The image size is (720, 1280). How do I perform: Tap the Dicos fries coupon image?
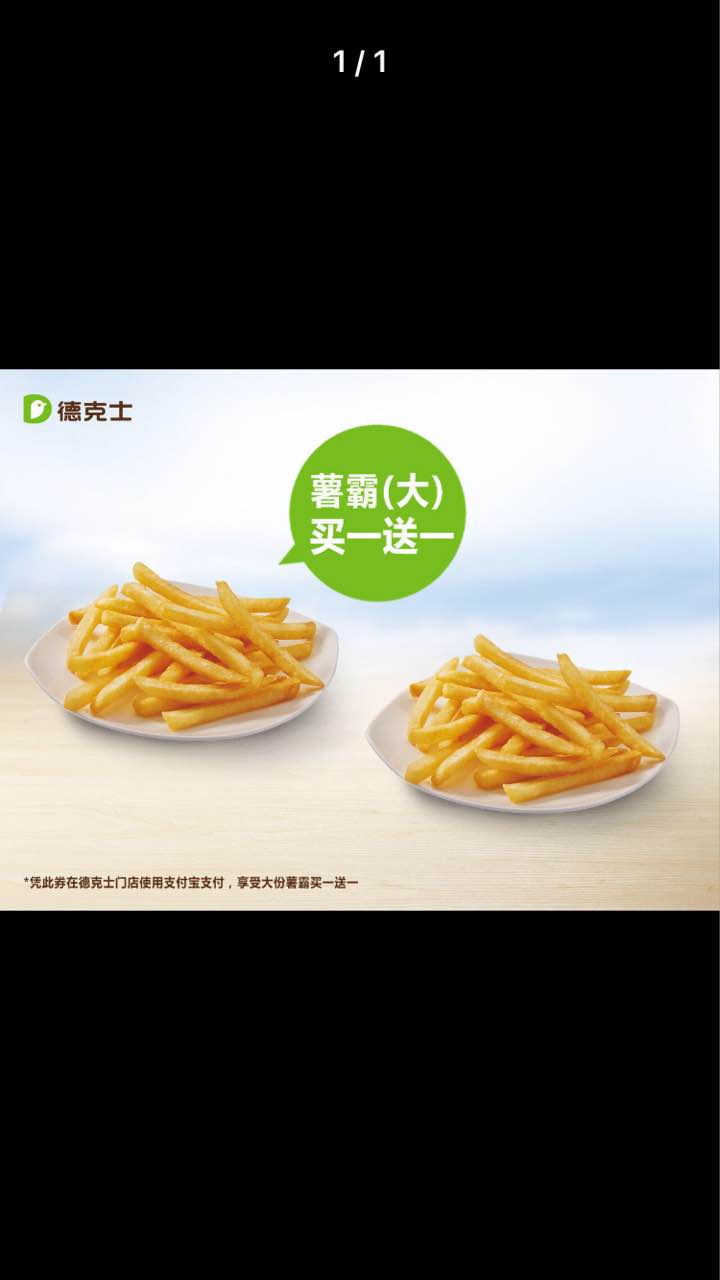coord(360,640)
